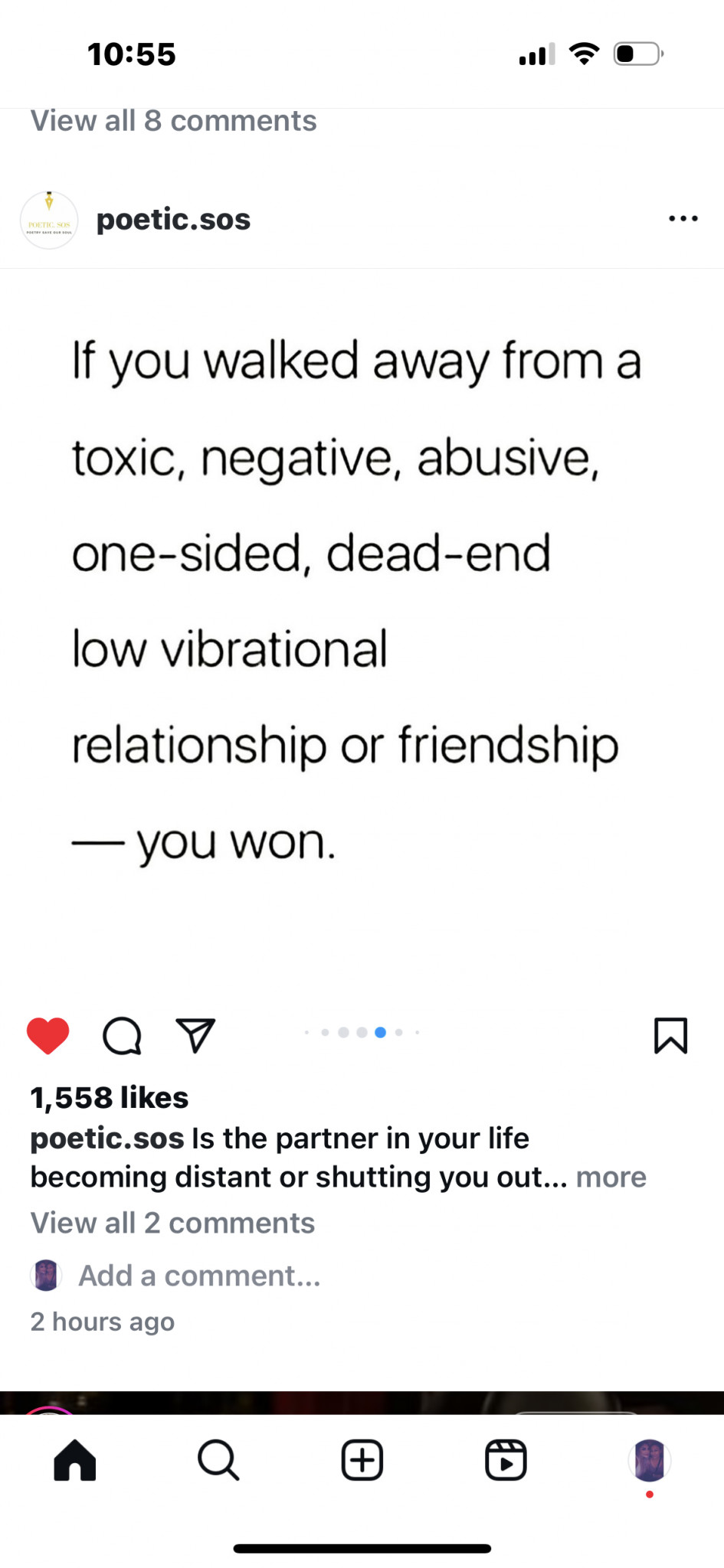
Task: Switch to the Reels tab
Action: [506, 1460]
